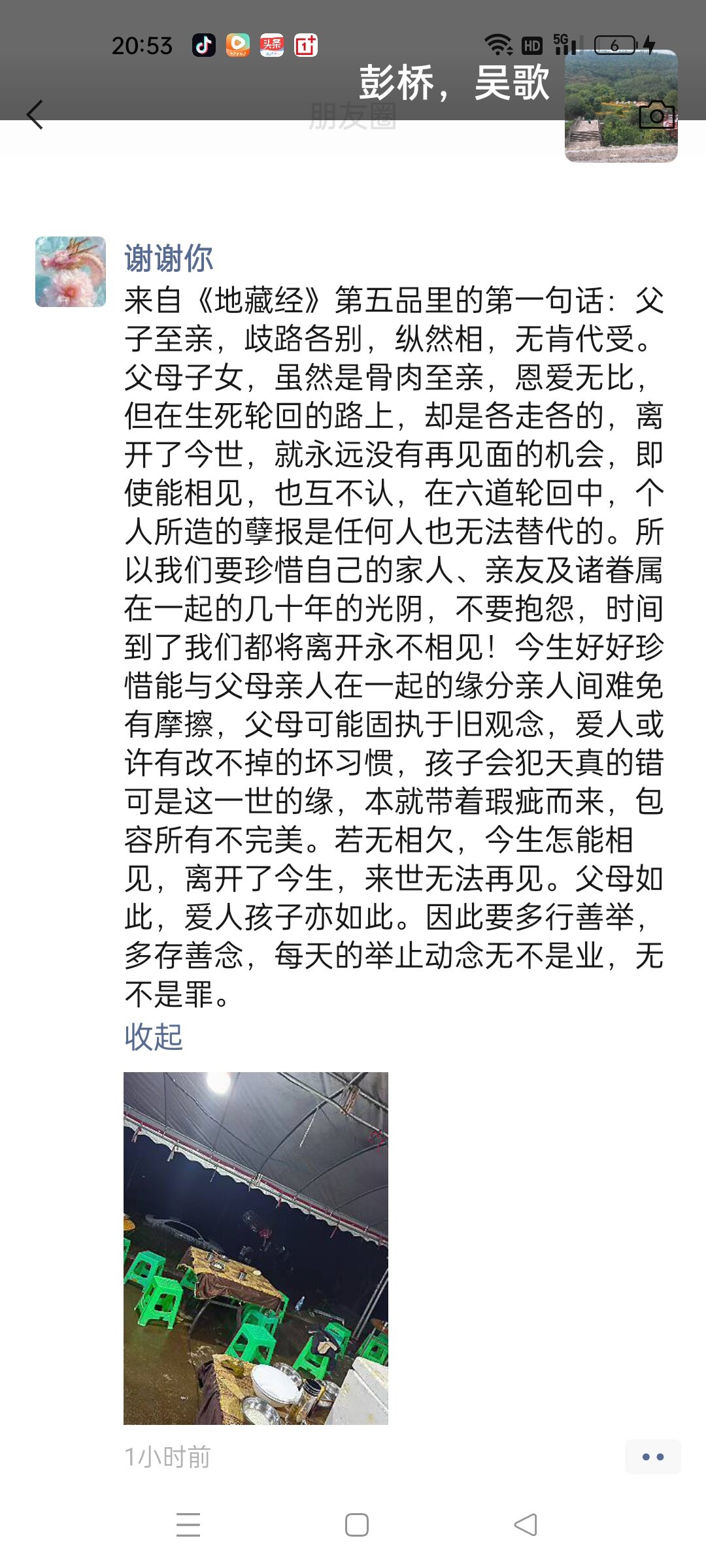Open the camera to post a moment
The image size is (706, 1568).
click(656, 116)
